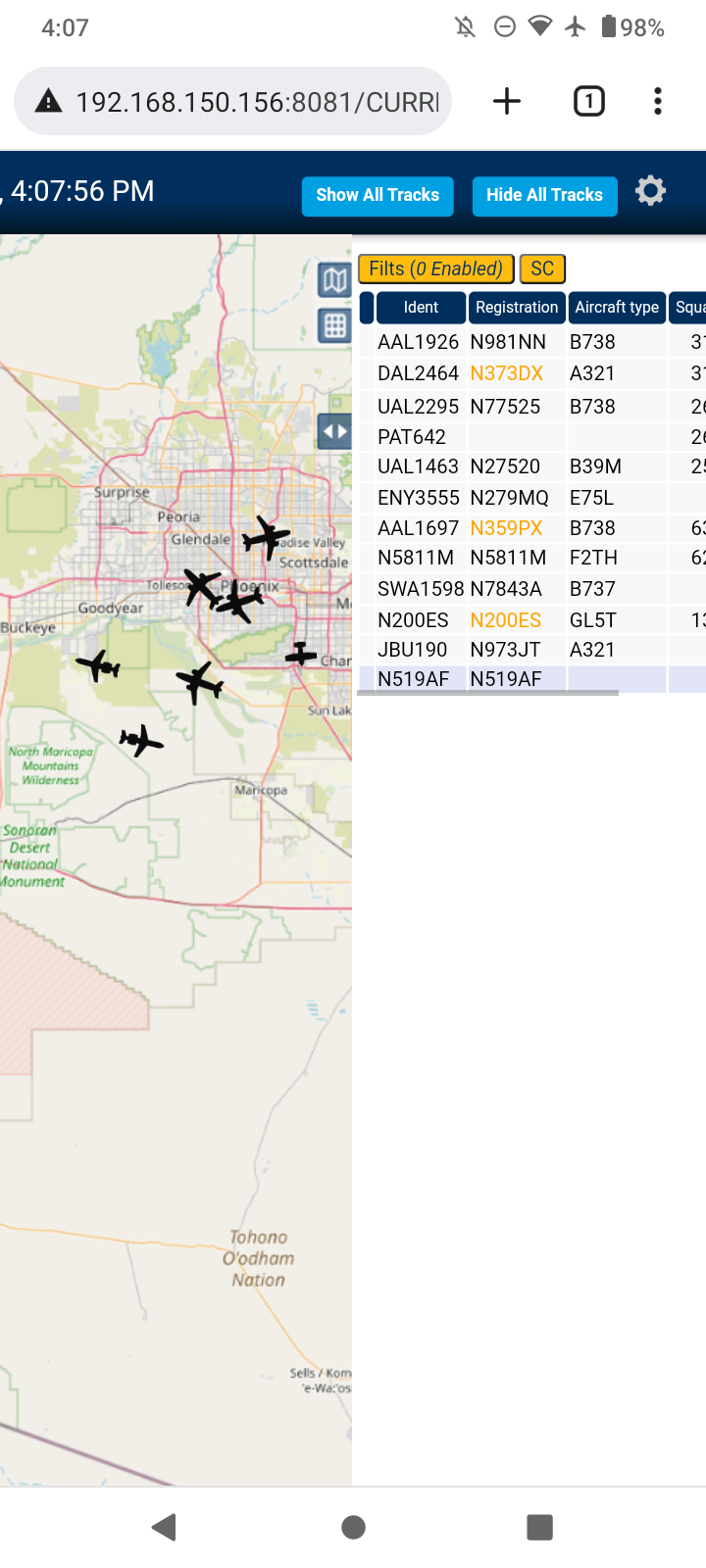Open registration link N200ES
Screen dimensions: 706x1568
click(x=505, y=620)
